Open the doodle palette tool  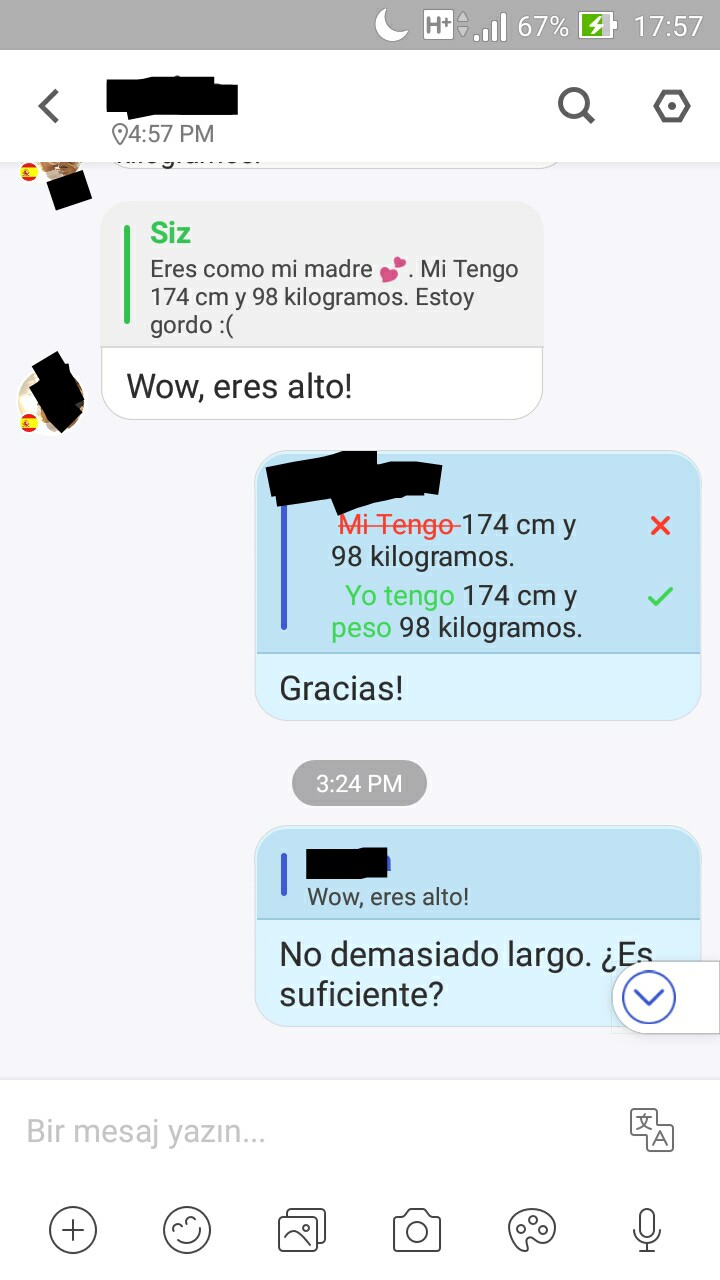point(532,1229)
